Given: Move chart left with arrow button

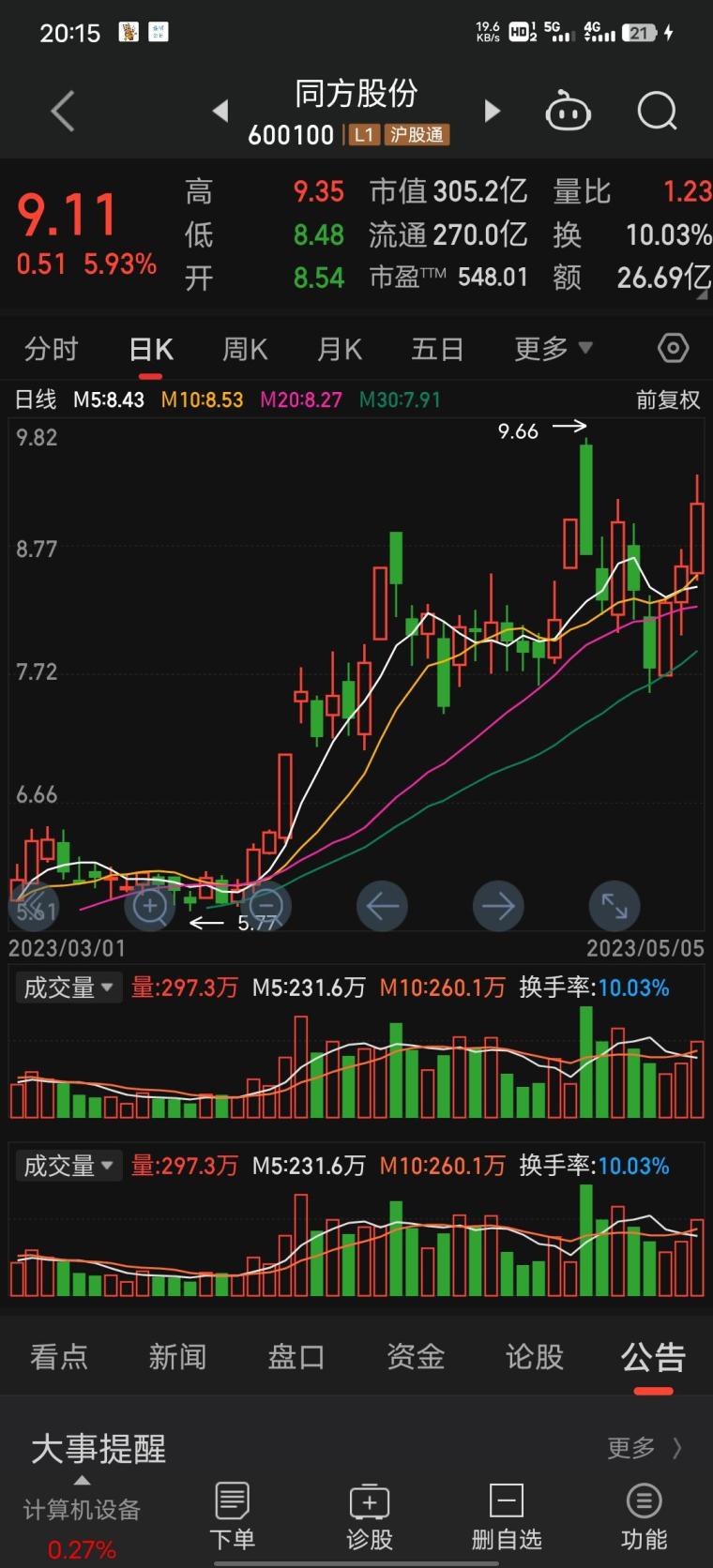Looking at the screenshot, I should pos(382,906).
